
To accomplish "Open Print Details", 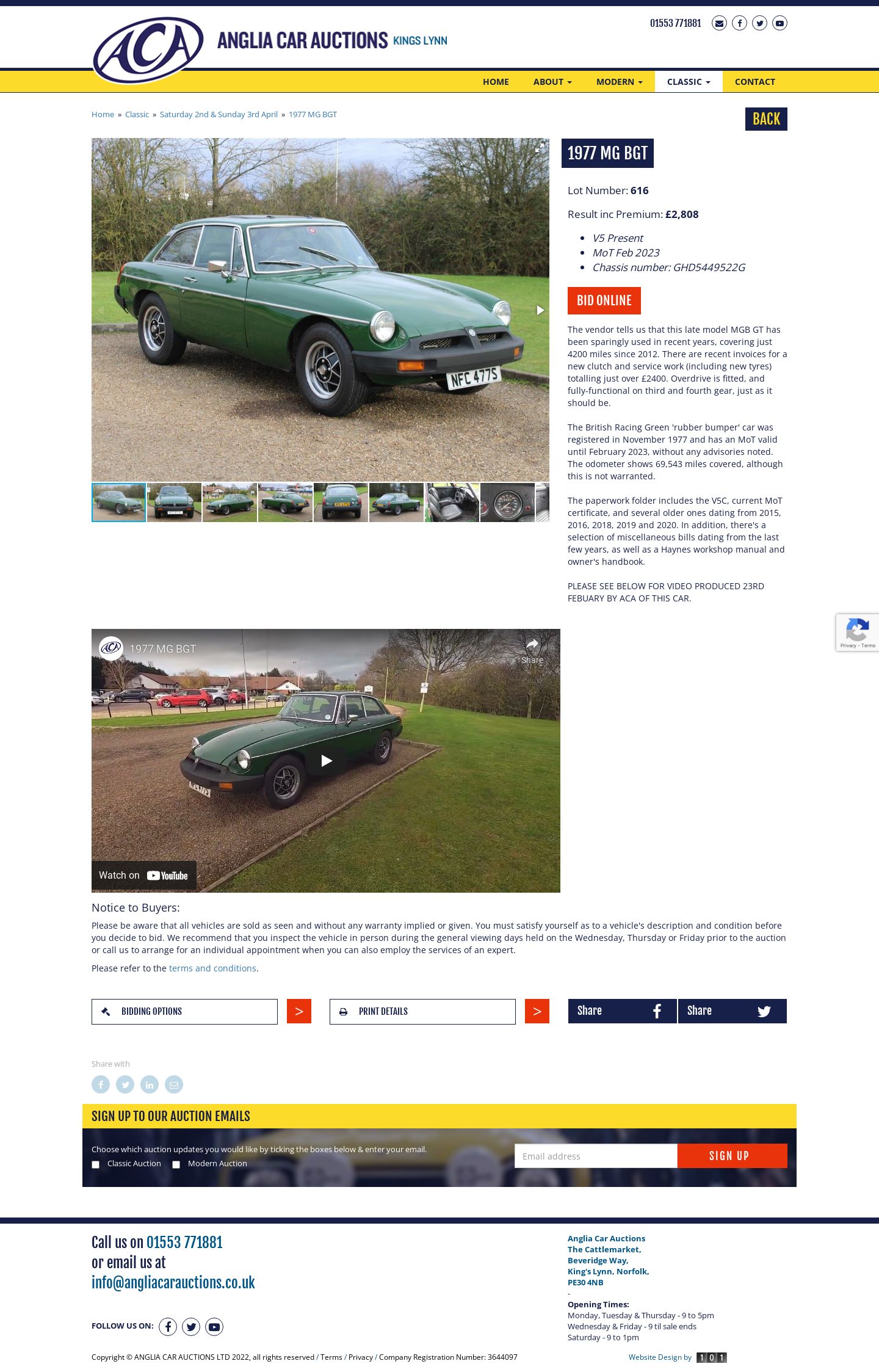I will tap(422, 1011).
